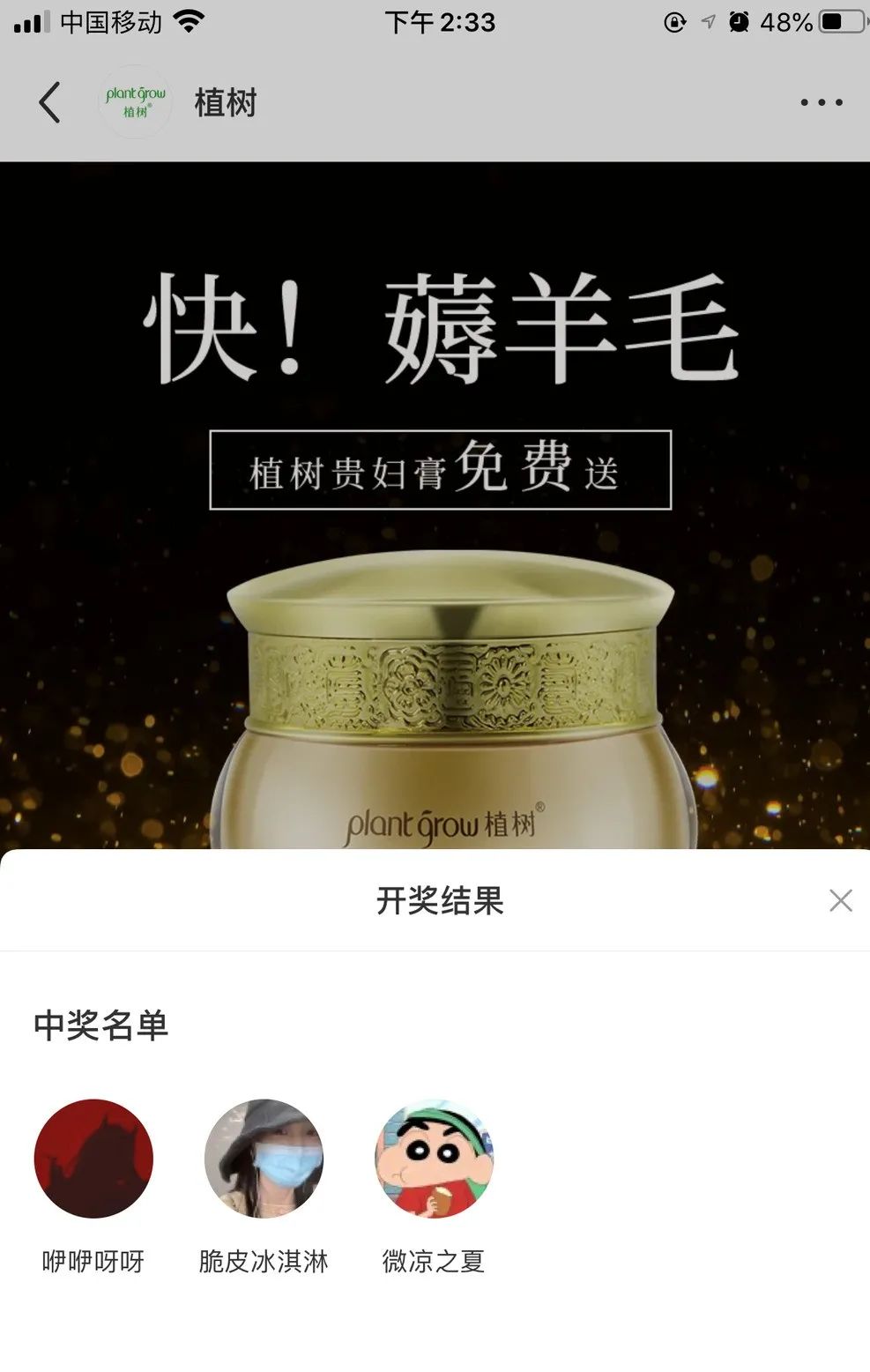Tap the orientation lock icon in status bar

(673, 23)
